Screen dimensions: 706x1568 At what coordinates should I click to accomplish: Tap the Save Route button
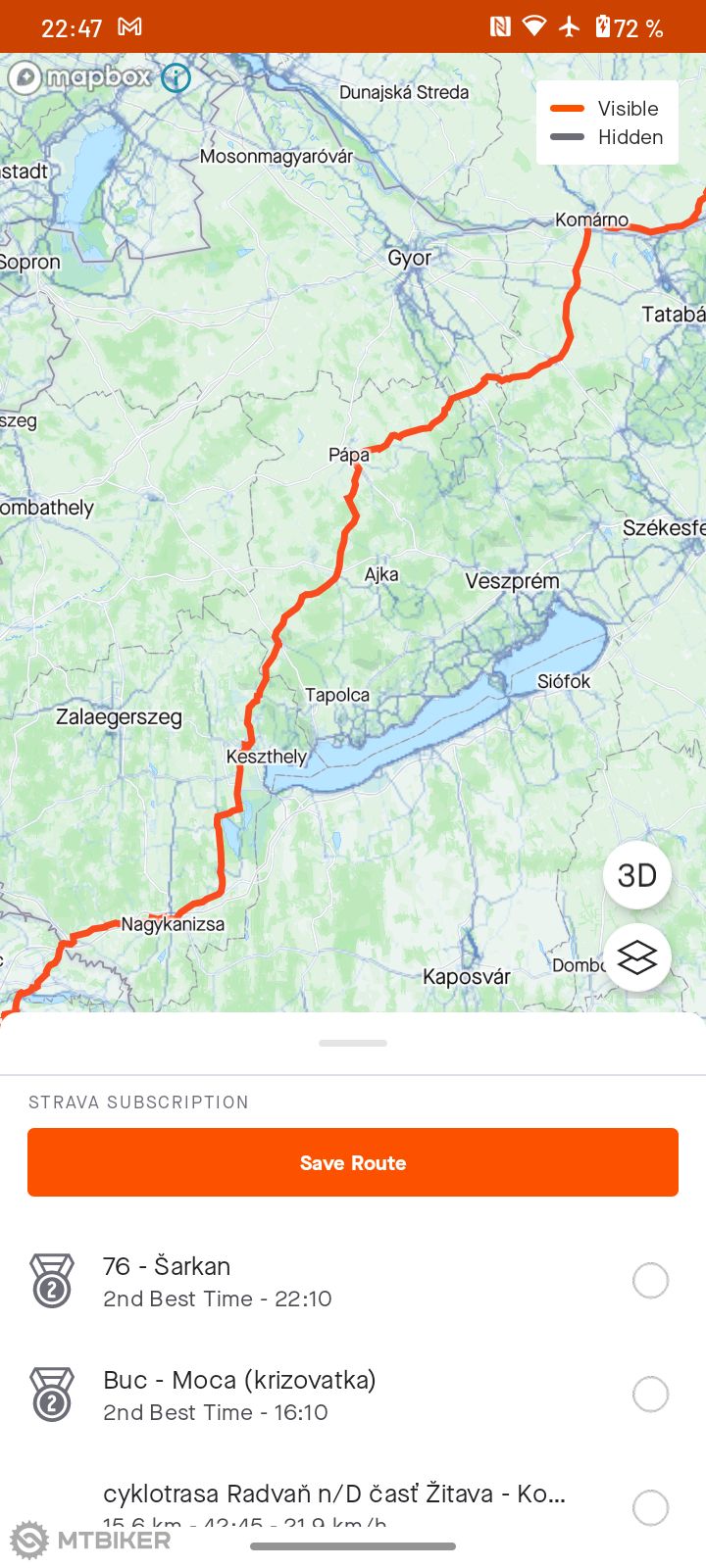pyautogui.click(x=353, y=1162)
